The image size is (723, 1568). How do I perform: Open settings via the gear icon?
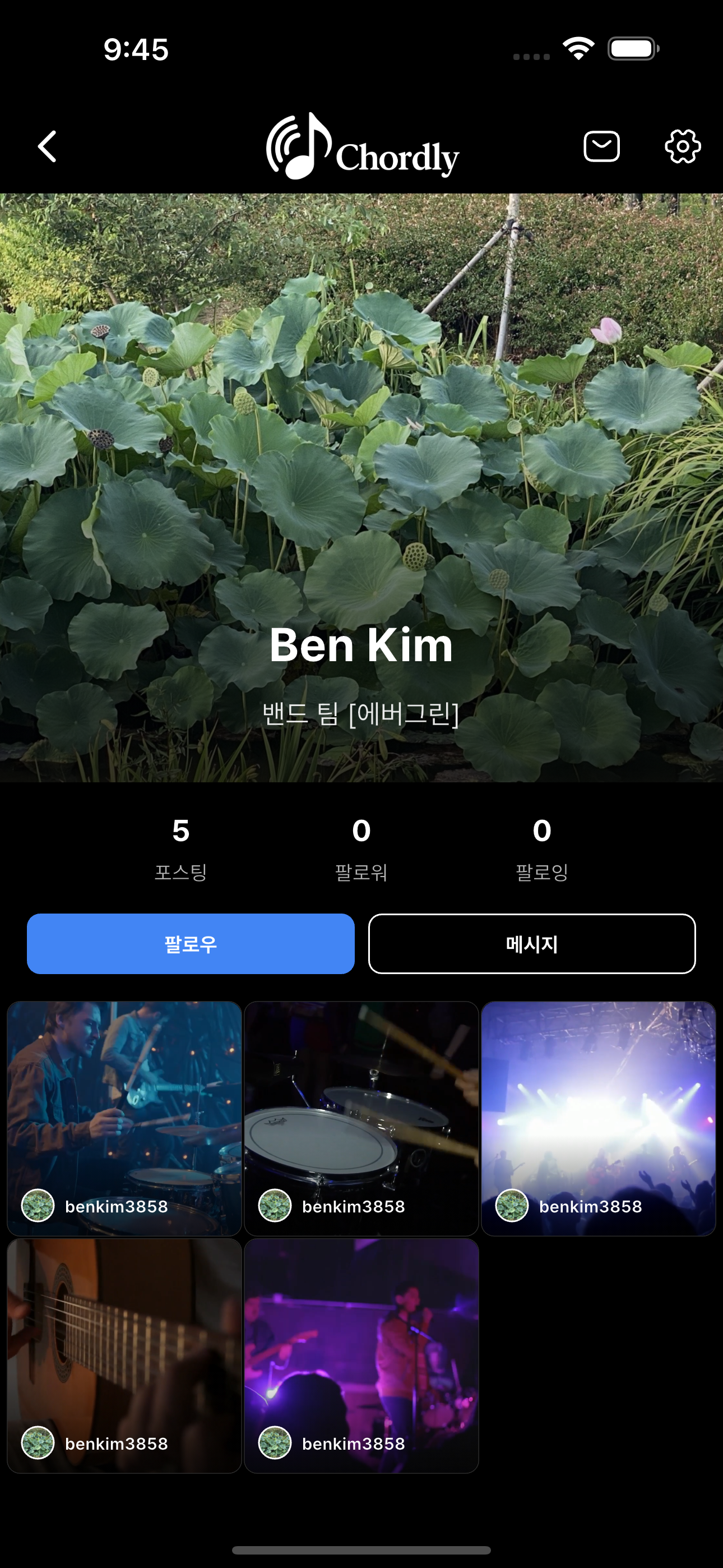point(682,147)
